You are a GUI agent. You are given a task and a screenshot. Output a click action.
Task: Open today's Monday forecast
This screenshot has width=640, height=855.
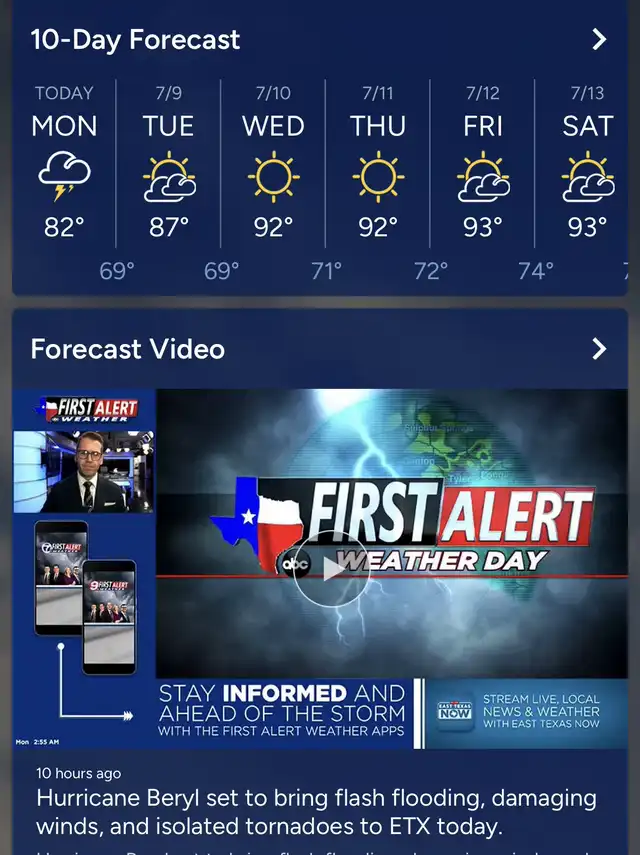tap(64, 165)
